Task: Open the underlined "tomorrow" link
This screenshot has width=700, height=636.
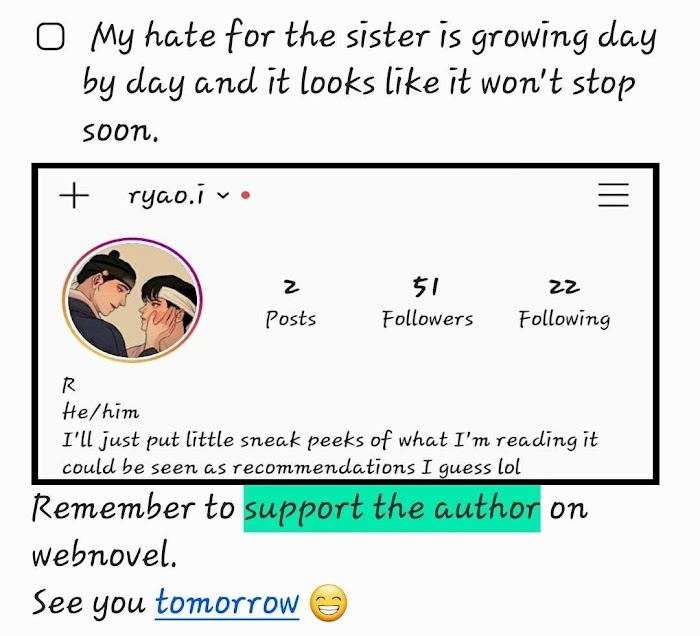Action: pyautogui.click(x=227, y=603)
